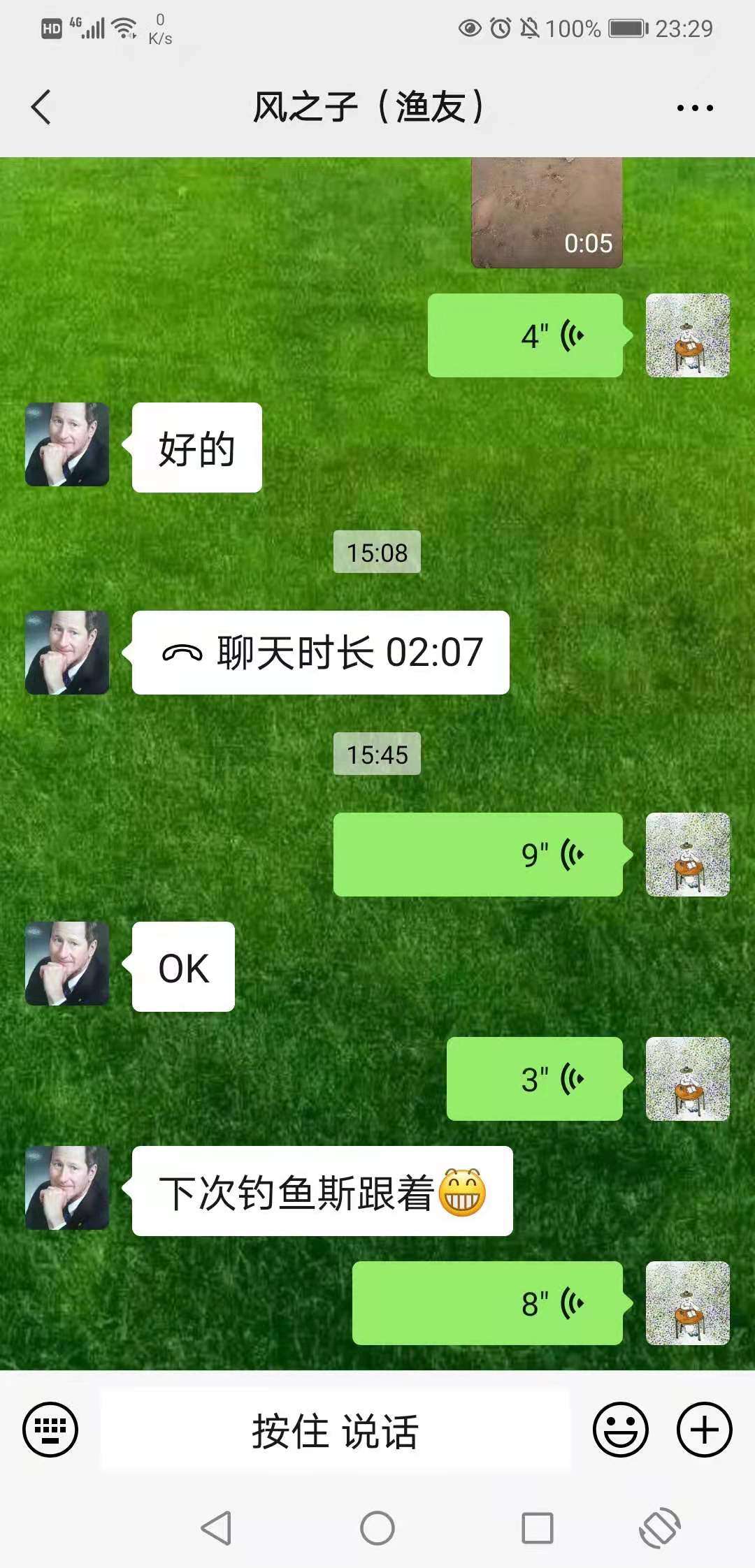
Task: Open the chat info three-dot menu
Action: point(694,108)
